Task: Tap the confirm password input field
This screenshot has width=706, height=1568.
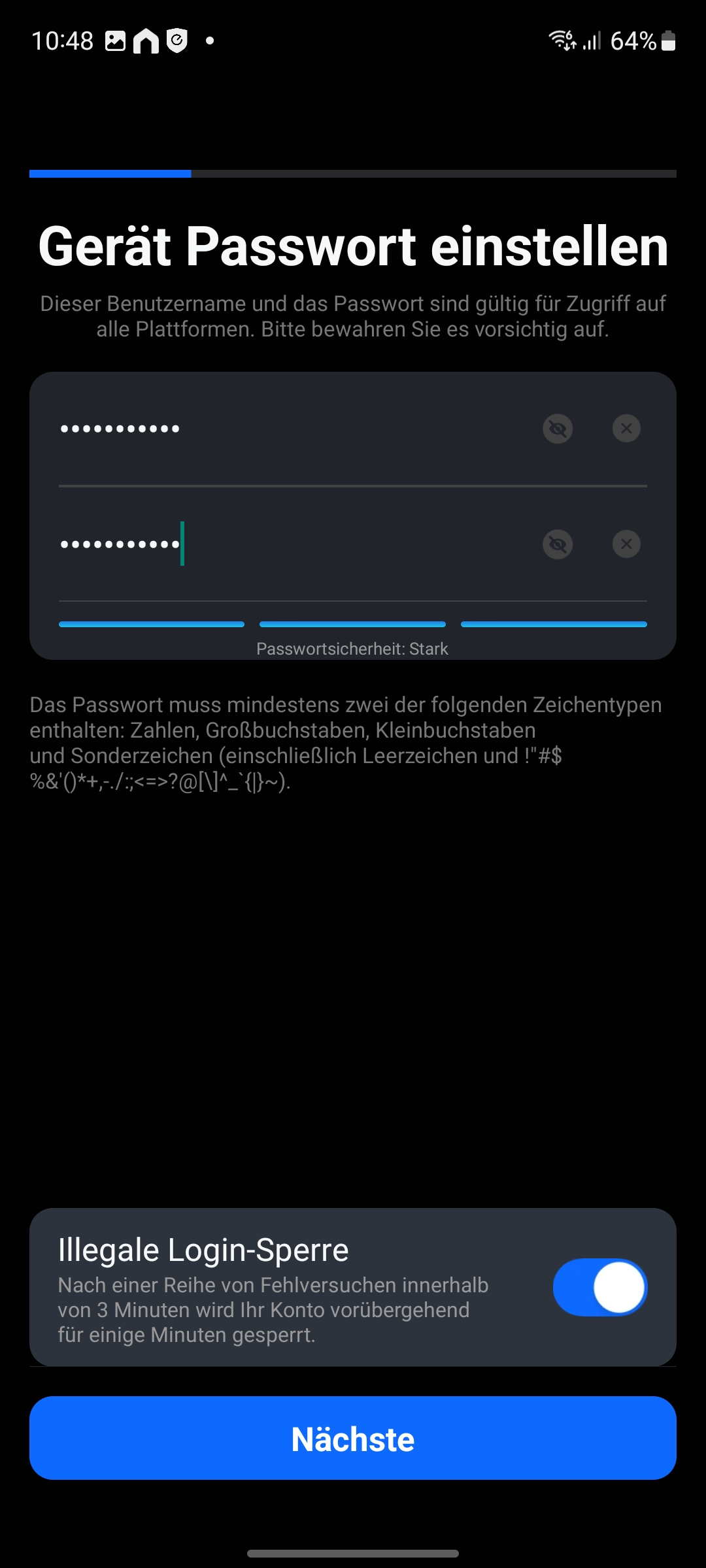Action: [288, 544]
